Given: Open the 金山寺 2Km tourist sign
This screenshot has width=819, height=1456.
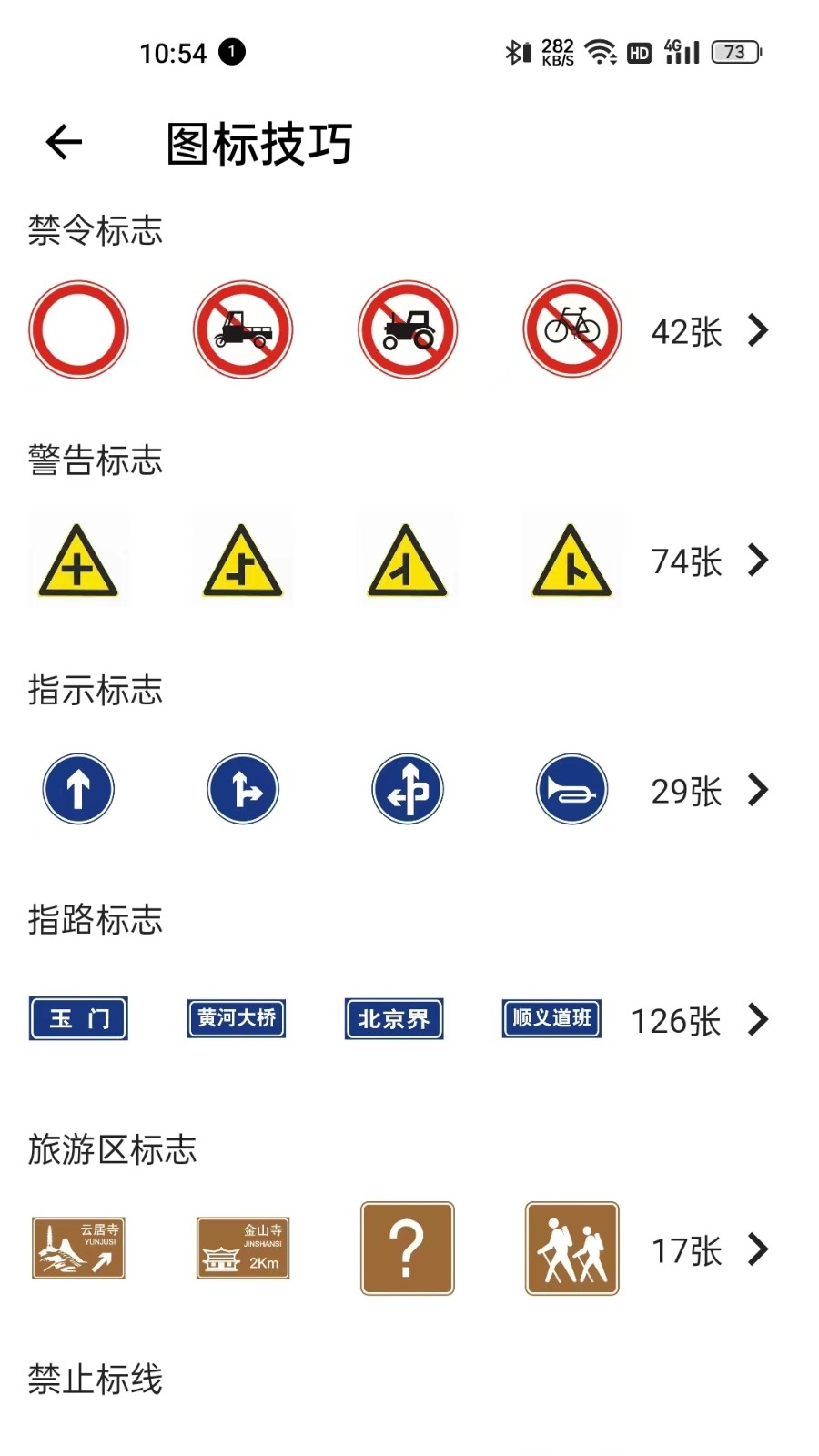Looking at the screenshot, I should tap(243, 1249).
